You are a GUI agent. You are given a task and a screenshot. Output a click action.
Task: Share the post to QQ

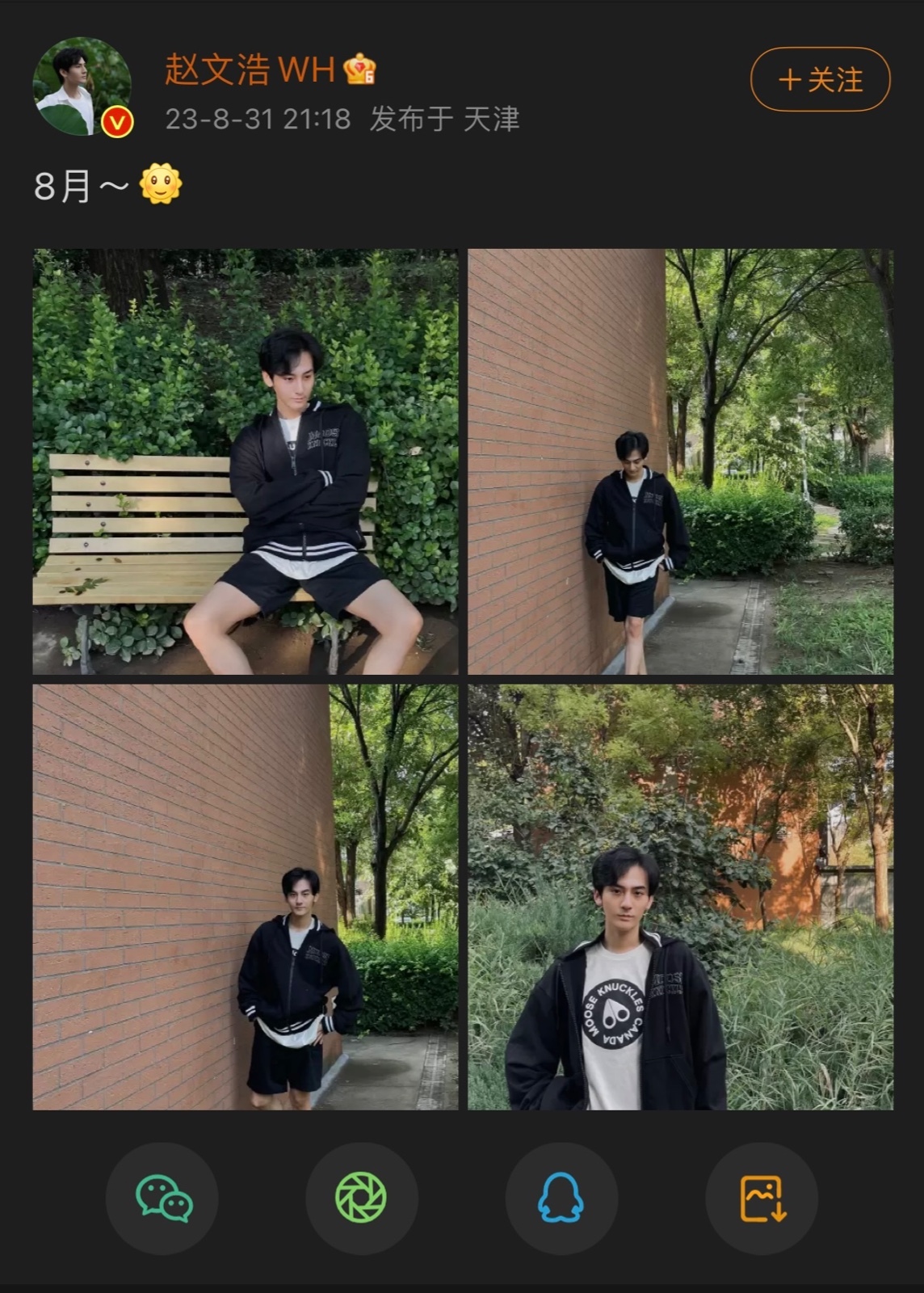pos(561,1198)
